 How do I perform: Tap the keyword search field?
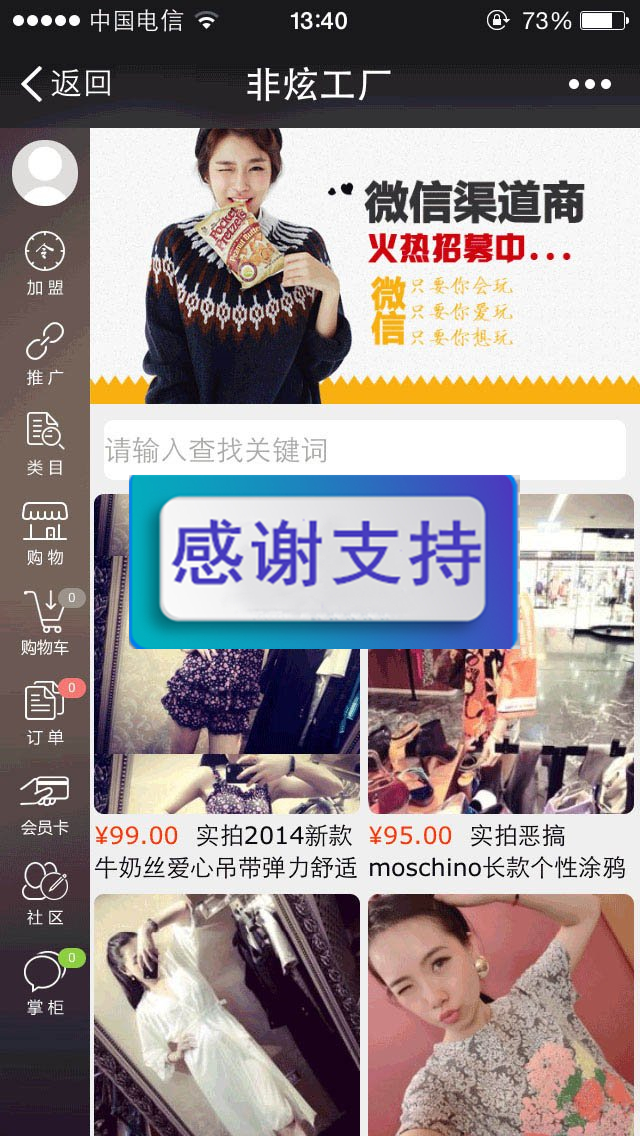coord(364,450)
